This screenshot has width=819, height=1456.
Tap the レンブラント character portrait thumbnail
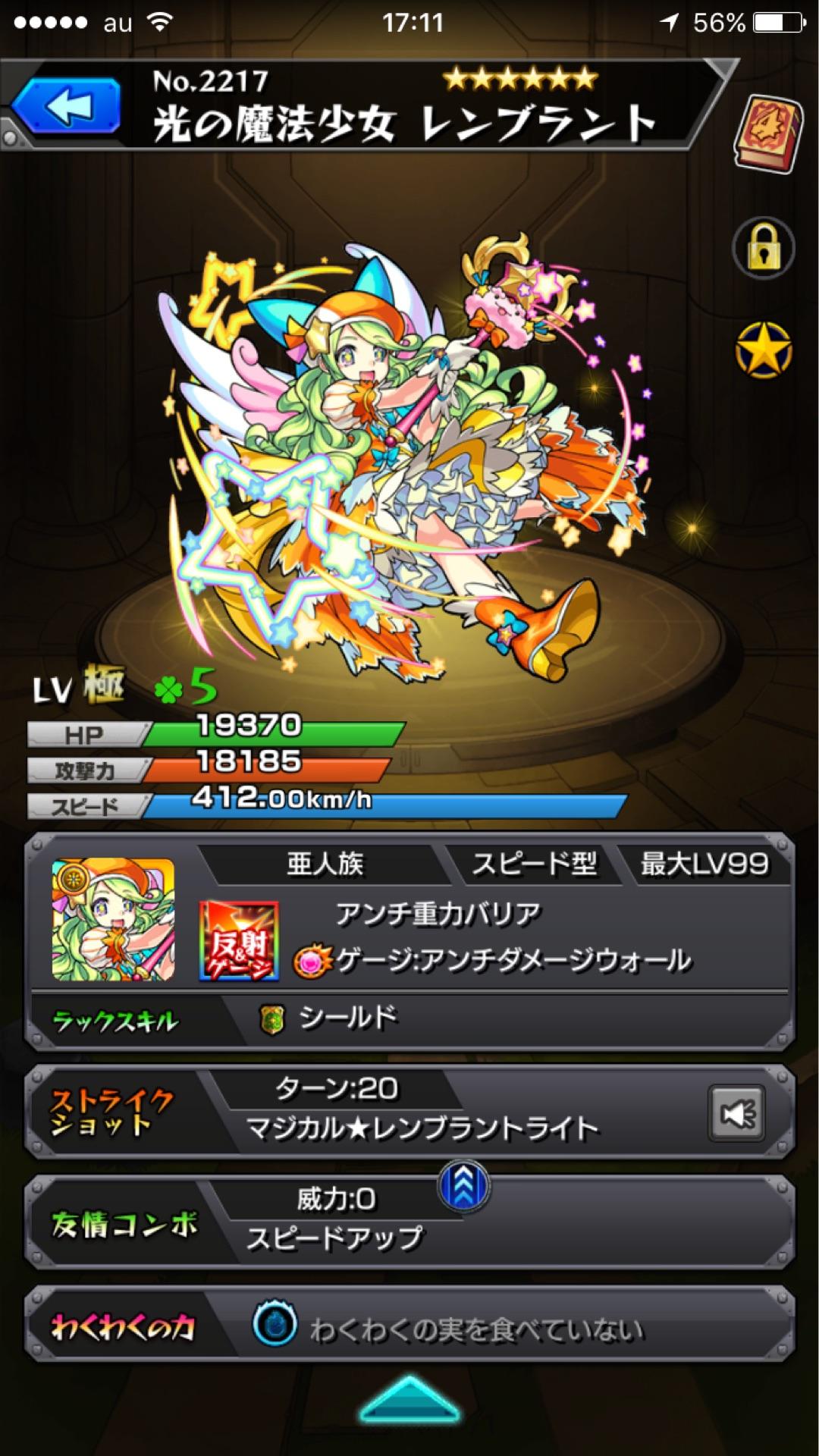[114, 920]
